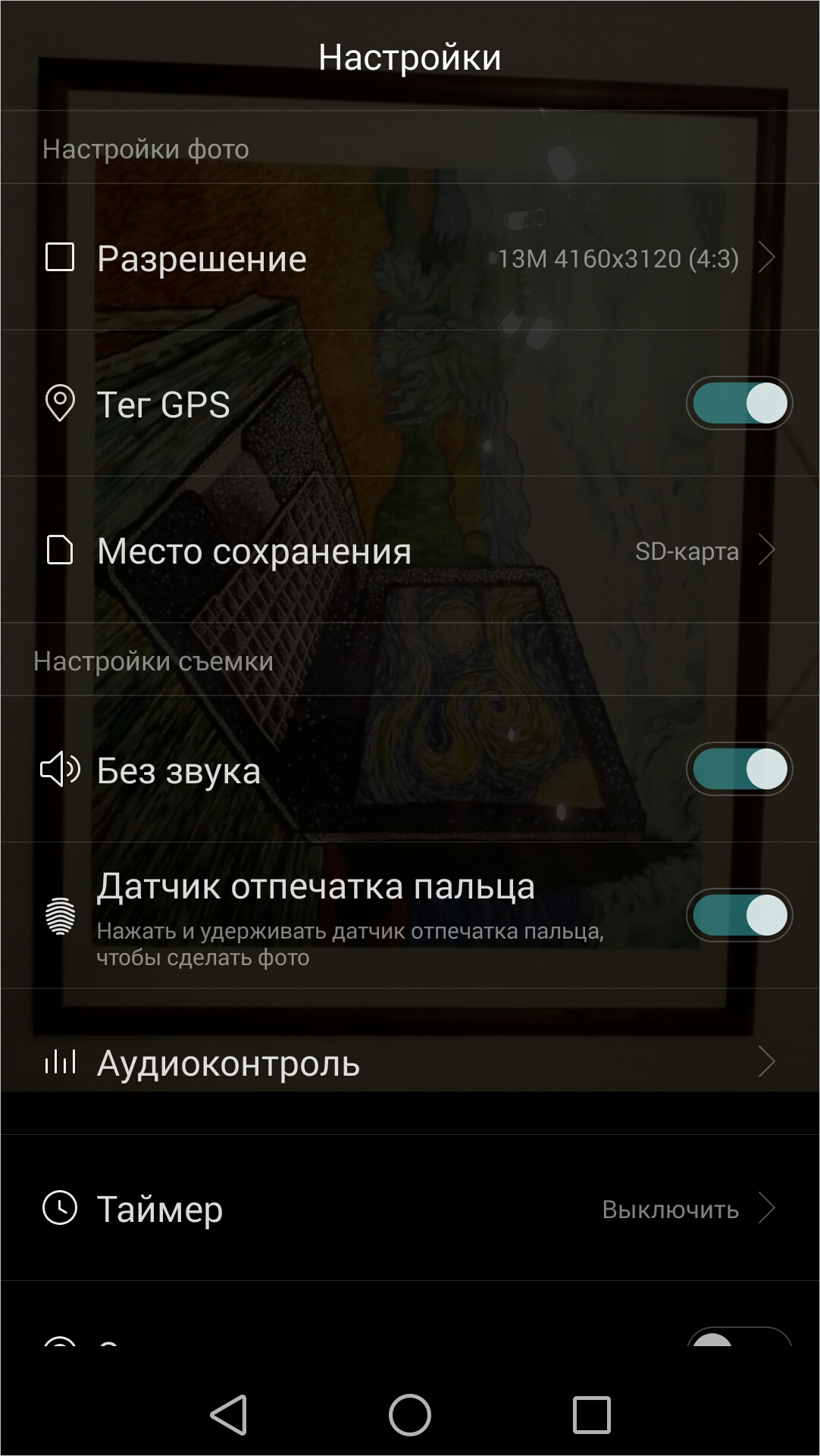Go to the home screen
Viewport: 820px width, 1456px height.
410,1414
